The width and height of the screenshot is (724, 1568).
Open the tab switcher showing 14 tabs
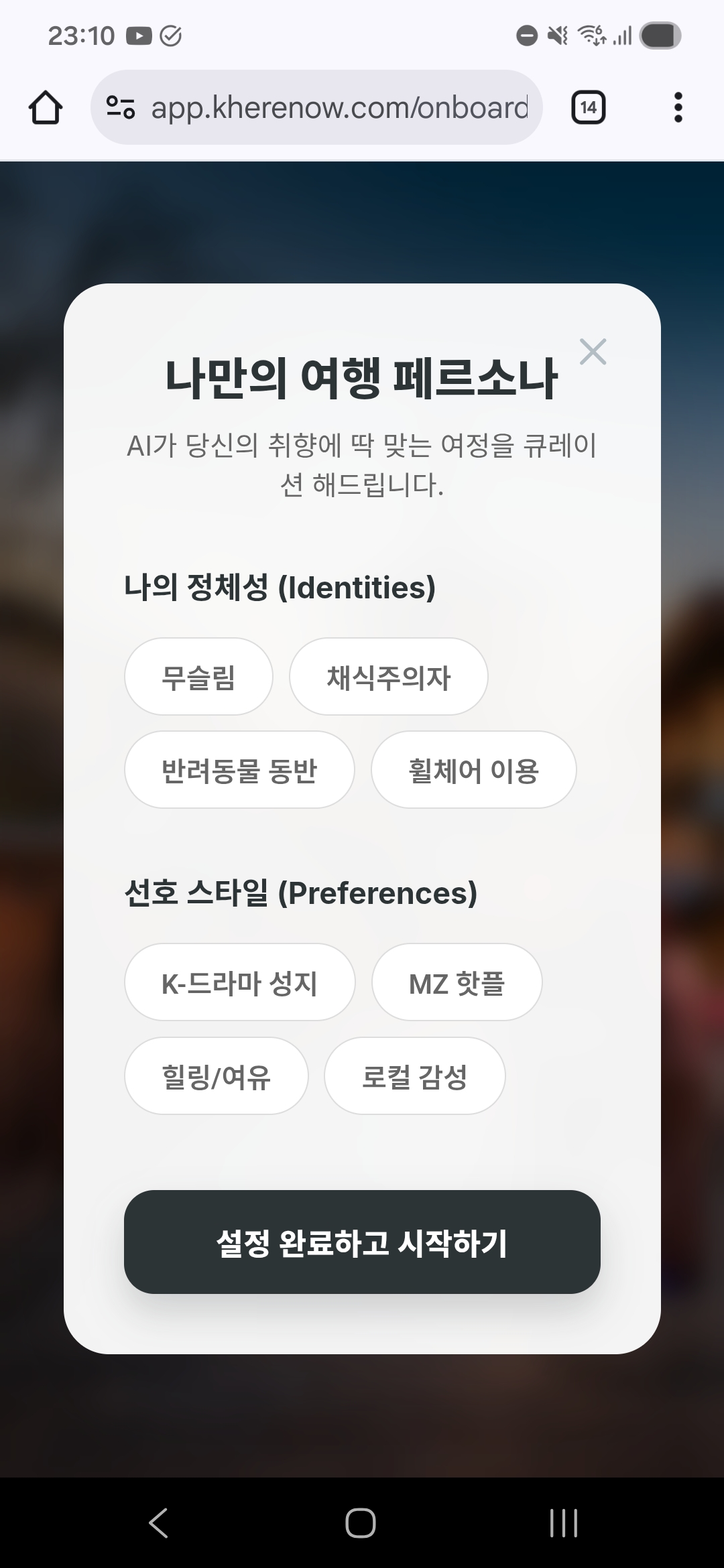pyautogui.click(x=587, y=107)
